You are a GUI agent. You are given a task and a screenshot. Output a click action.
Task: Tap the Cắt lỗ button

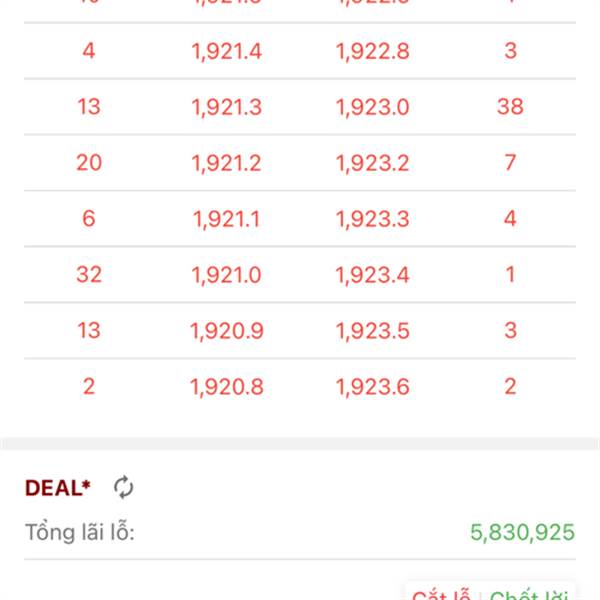441,594
